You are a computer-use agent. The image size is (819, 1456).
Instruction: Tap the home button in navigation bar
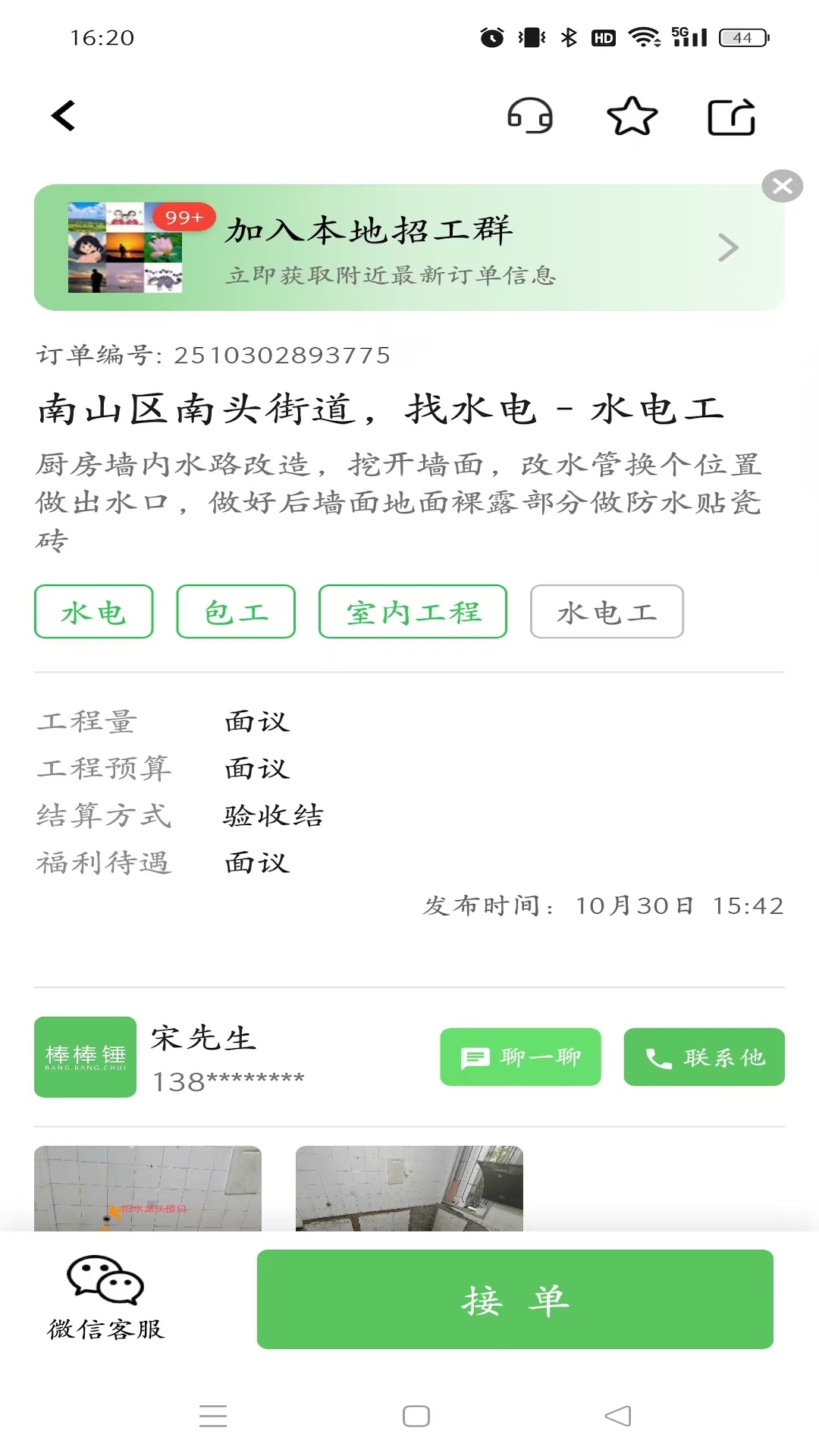coord(413,1417)
